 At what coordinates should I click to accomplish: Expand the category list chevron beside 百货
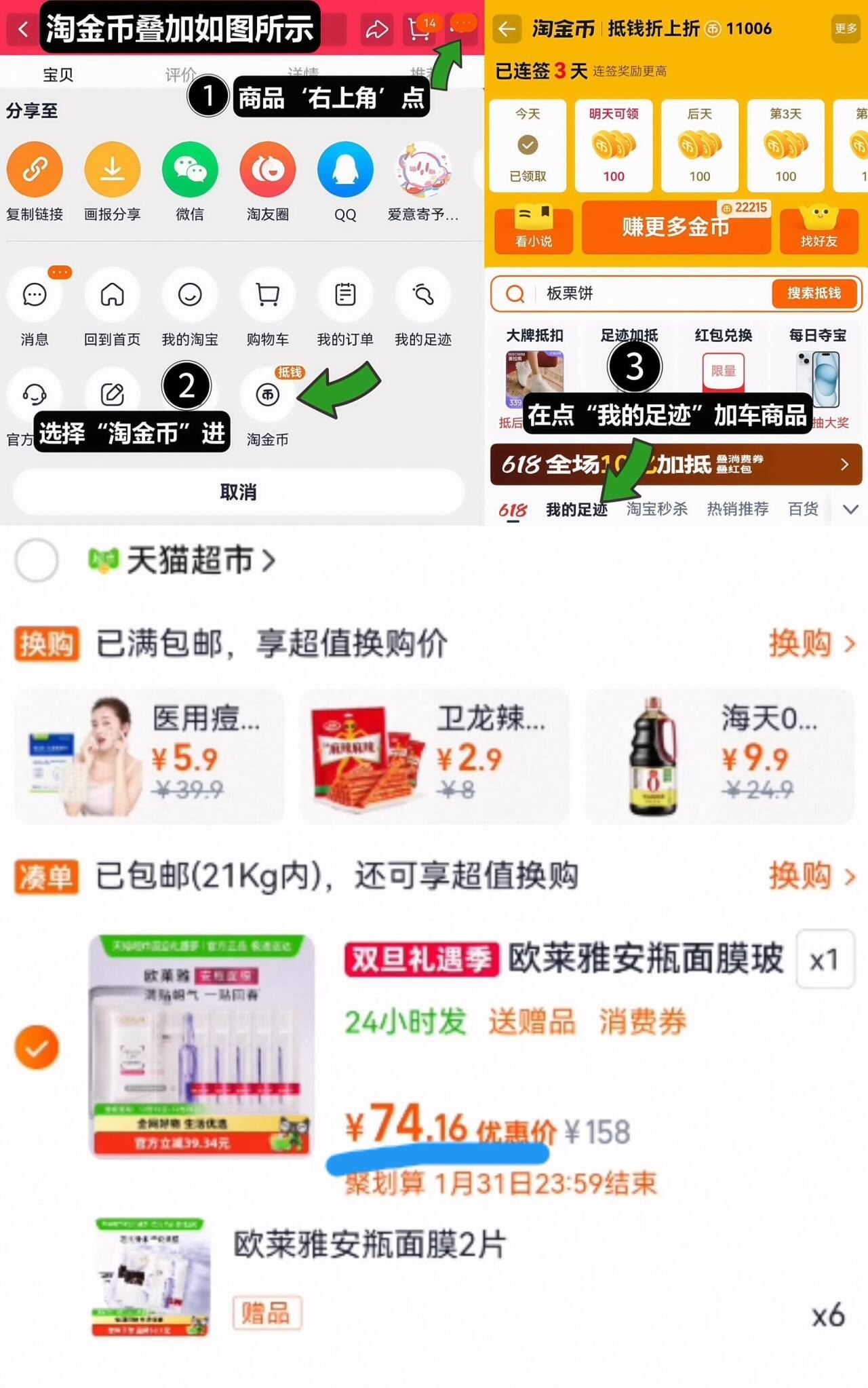tap(849, 508)
